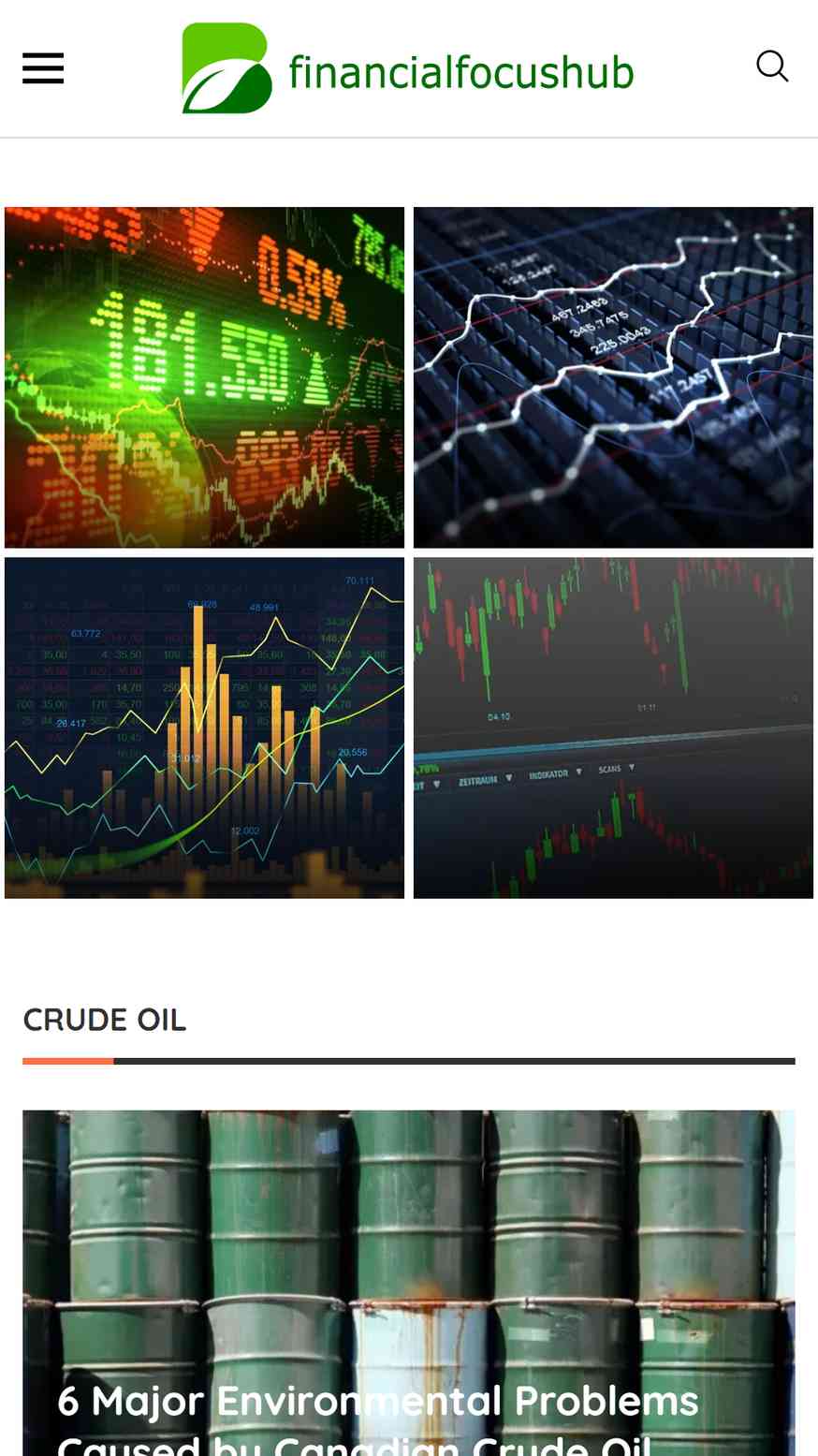The image size is (818, 1456).
Task: Open the candlestick chart tile
Action: coord(613,728)
